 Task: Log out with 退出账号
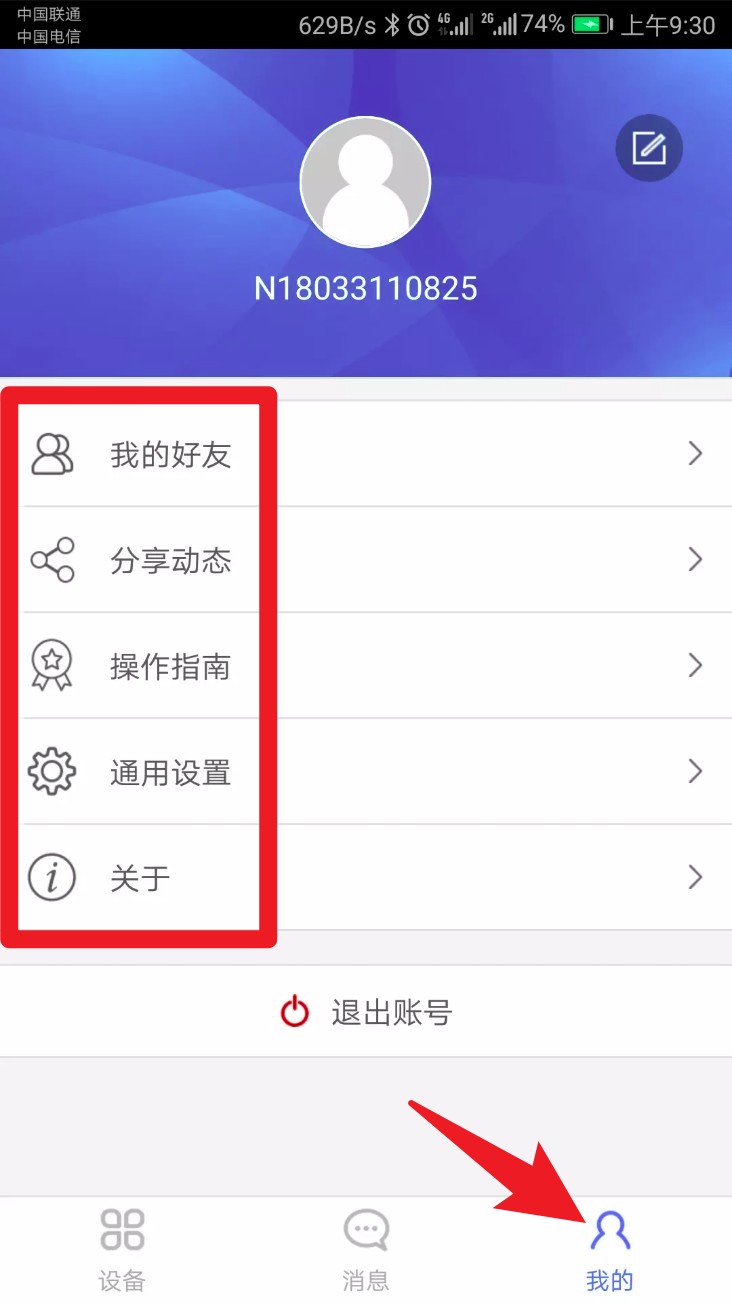366,1012
